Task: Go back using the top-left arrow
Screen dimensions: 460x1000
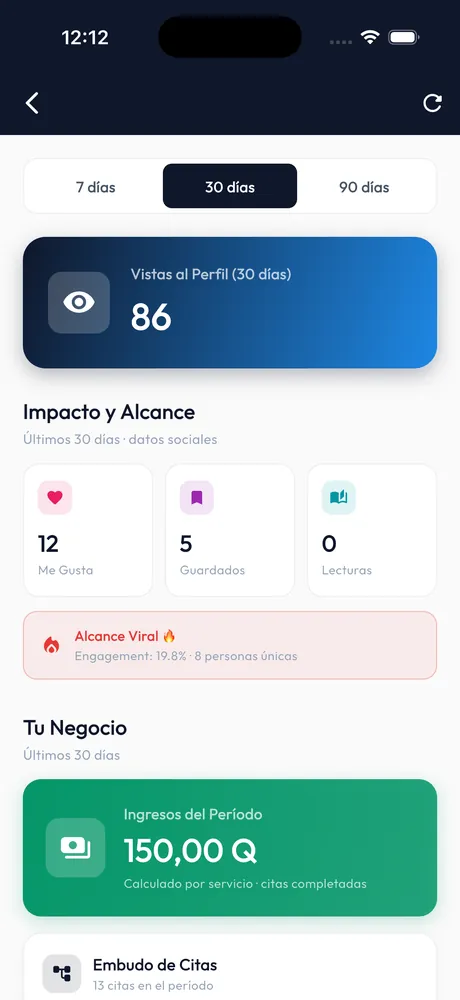Action: (x=33, y=103)
